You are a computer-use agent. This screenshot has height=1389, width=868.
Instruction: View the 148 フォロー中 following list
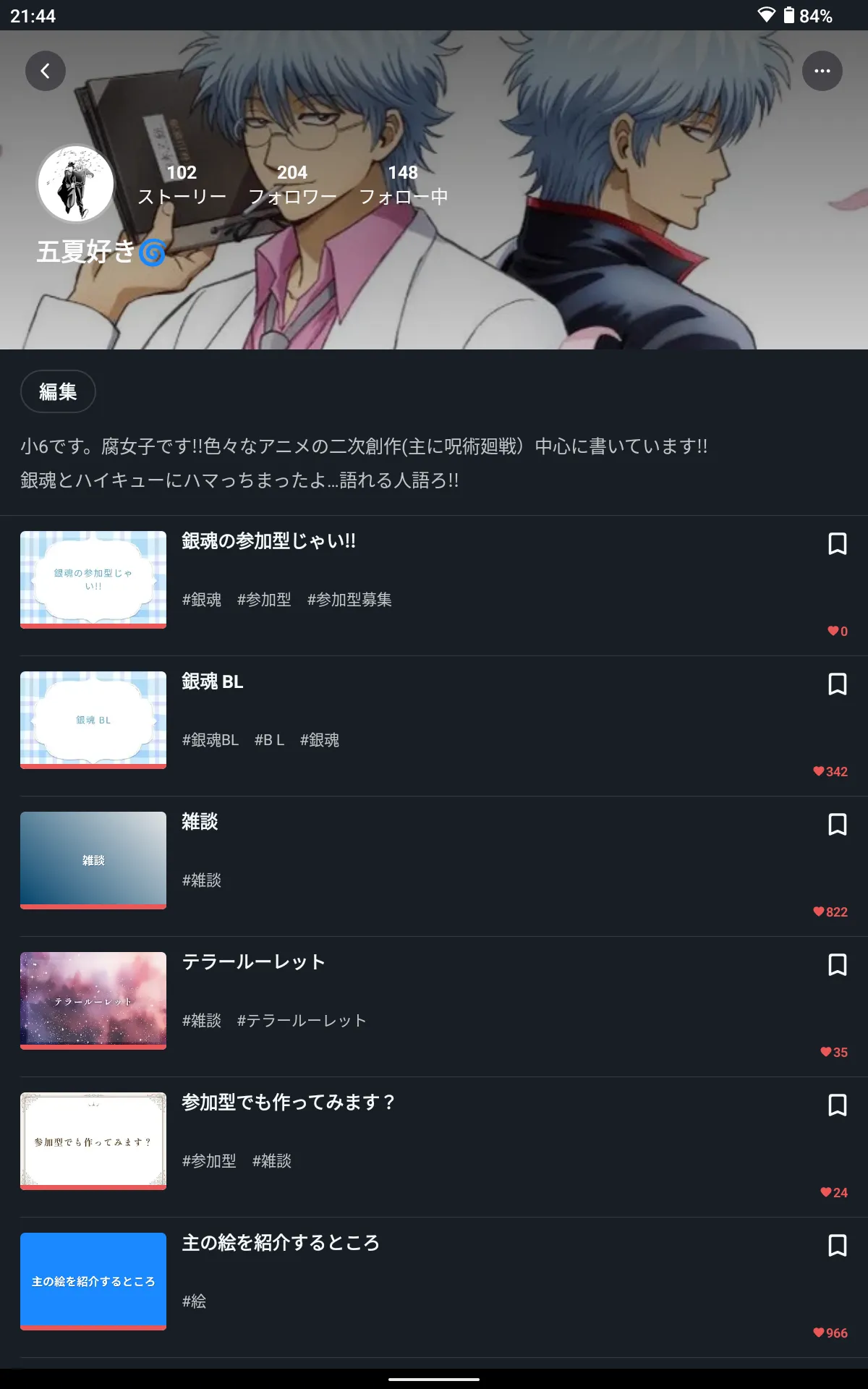point(403,184)
